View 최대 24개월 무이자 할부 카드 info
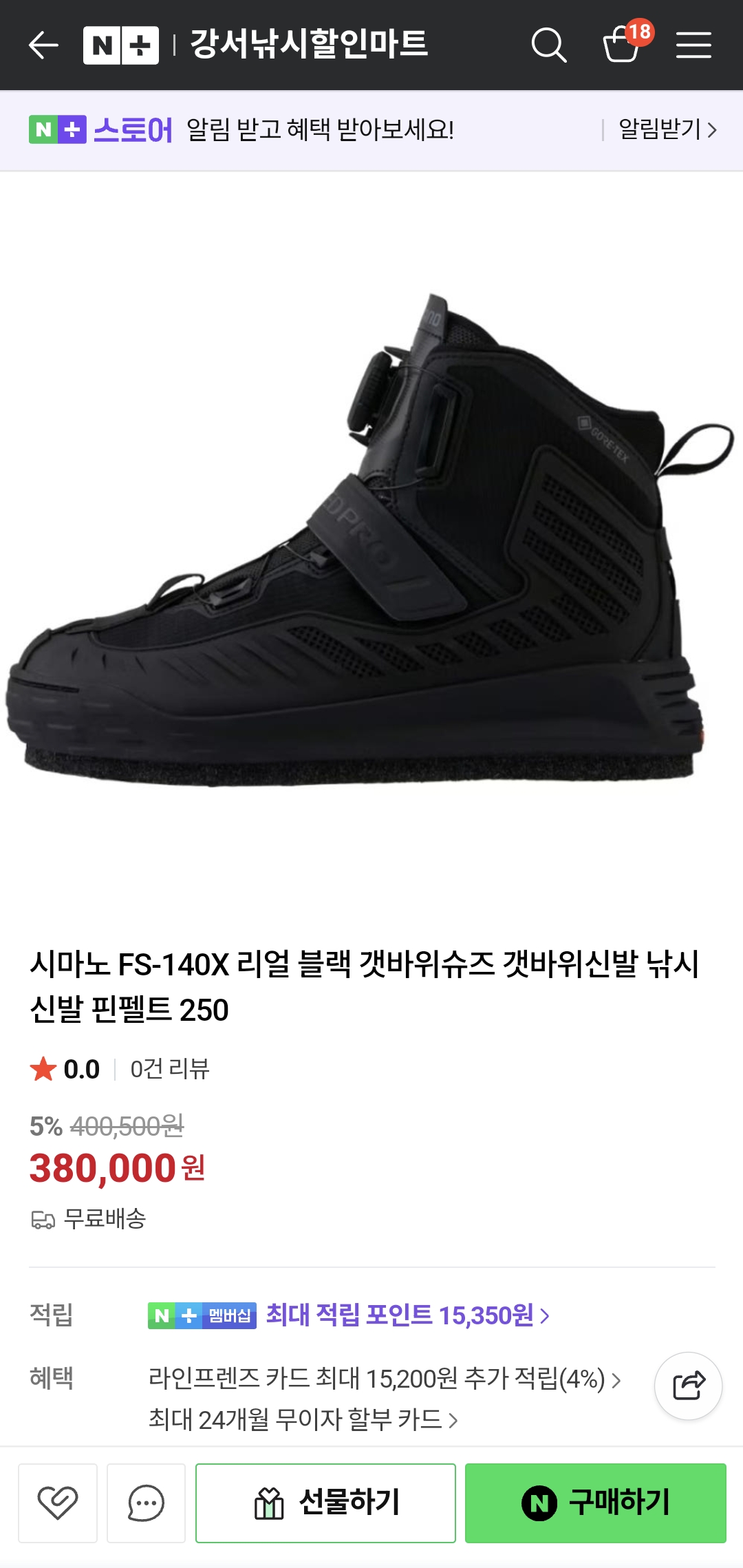The width and height of the screenshot is (743, 1568). (x=303, y=1419)
